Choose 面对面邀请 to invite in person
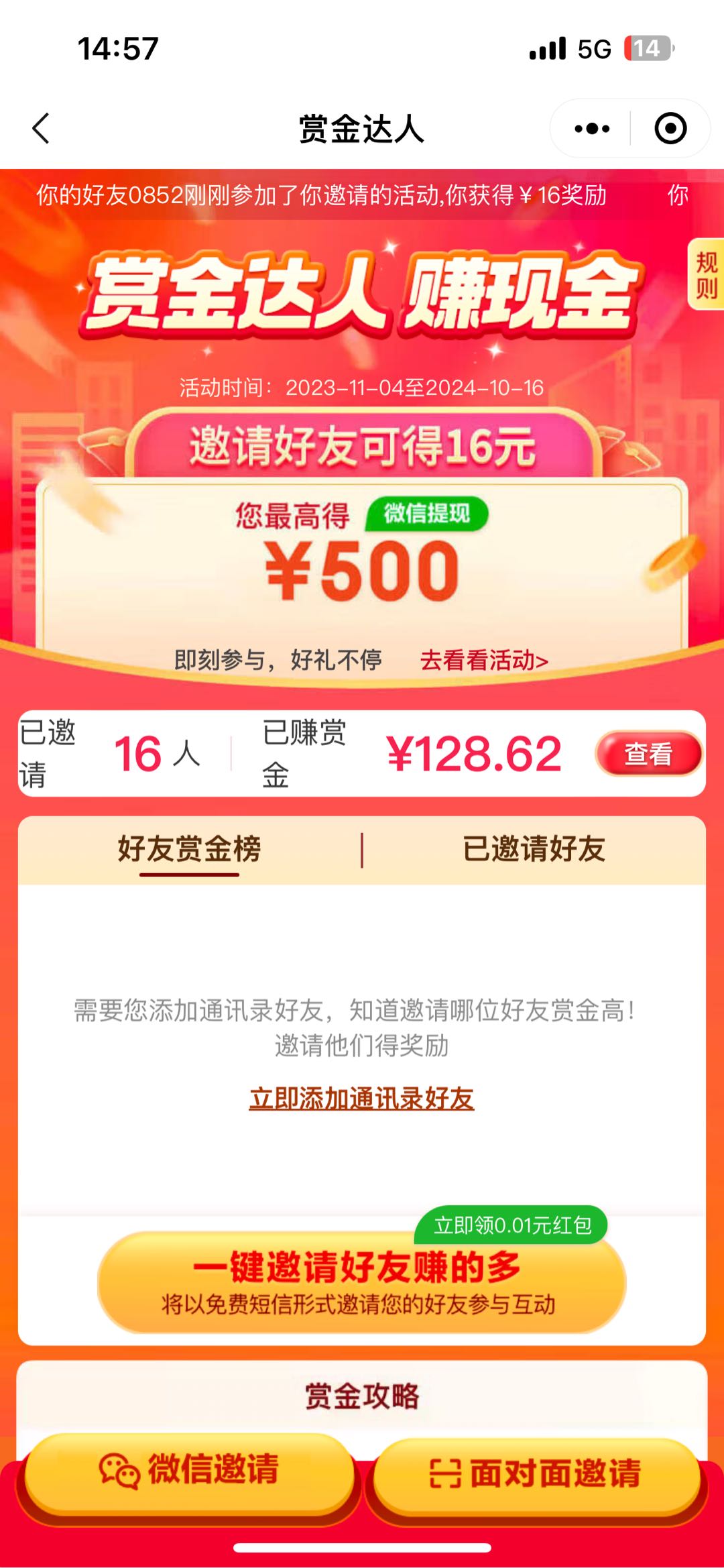The height and width of the screenshot is (1568, 724). [x=536, y=1473]
